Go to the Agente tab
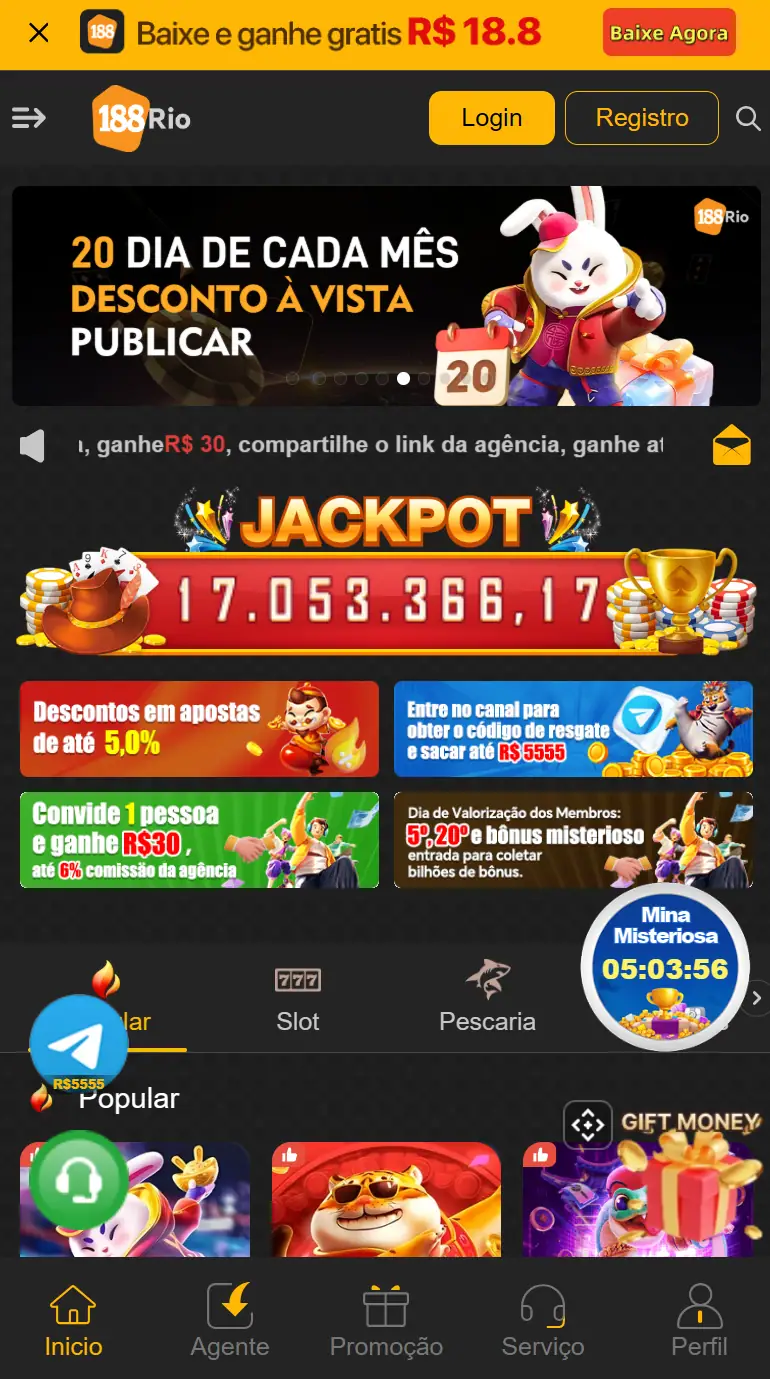 [230, 1320]
